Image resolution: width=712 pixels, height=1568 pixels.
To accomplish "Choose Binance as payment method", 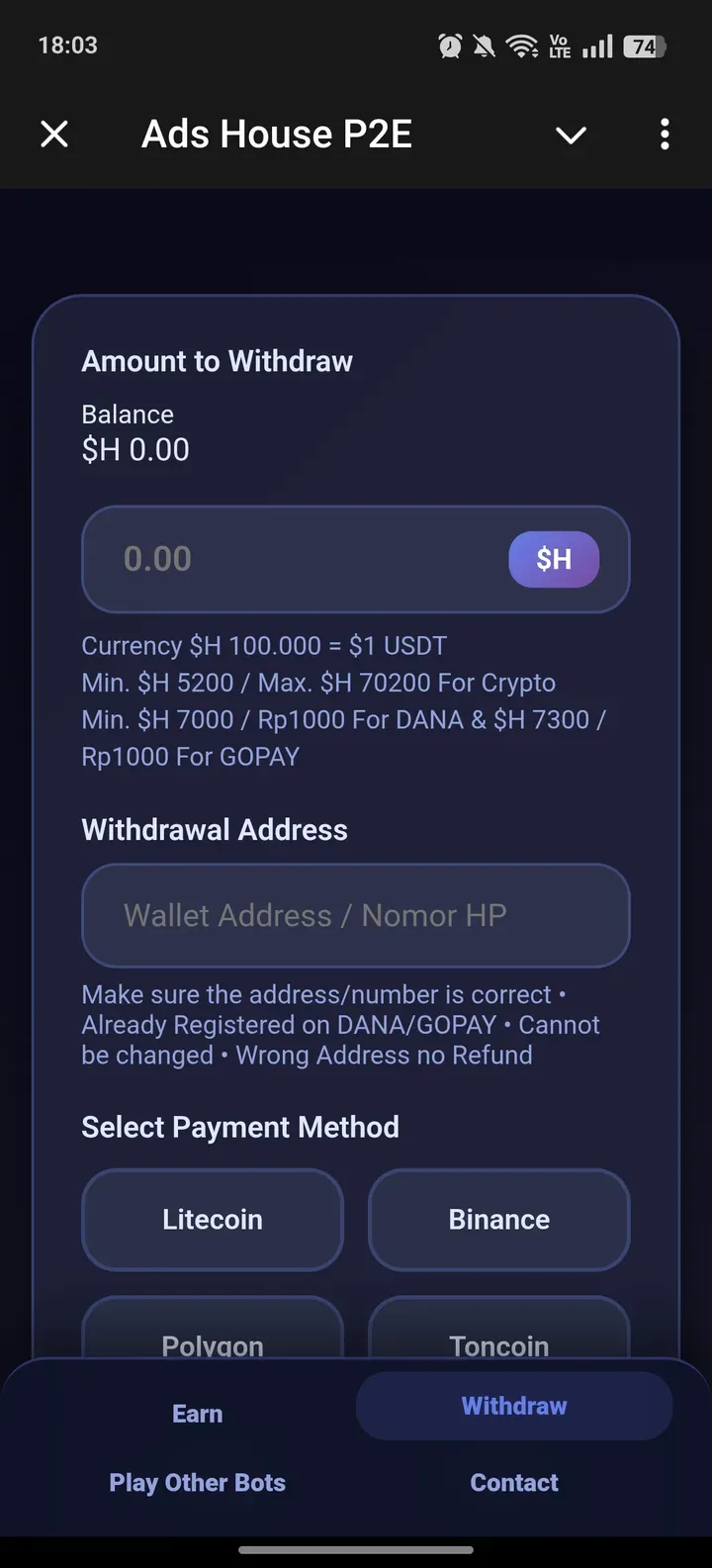I will point(499,1219).
